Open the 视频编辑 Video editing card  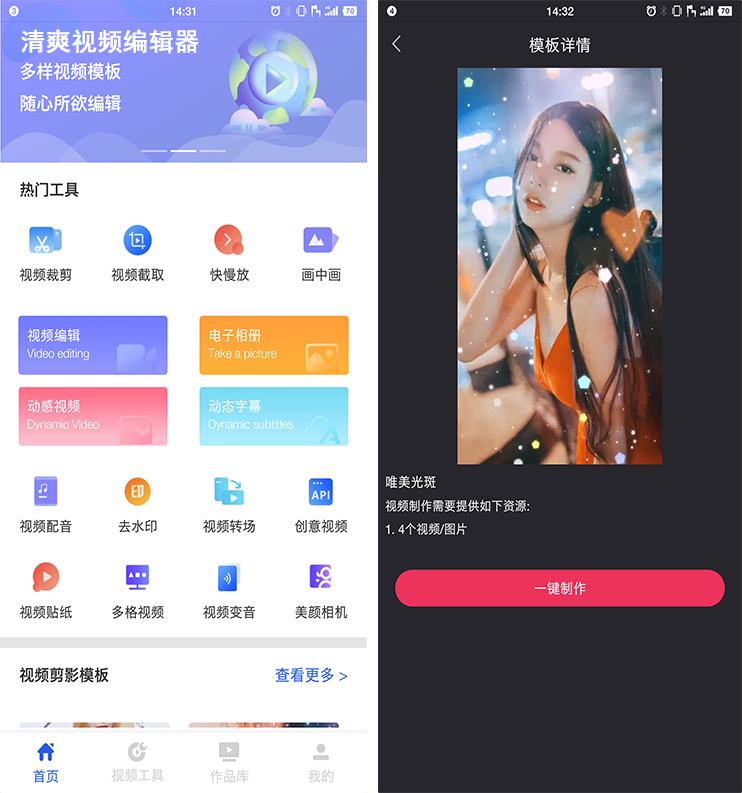[93, 345]
